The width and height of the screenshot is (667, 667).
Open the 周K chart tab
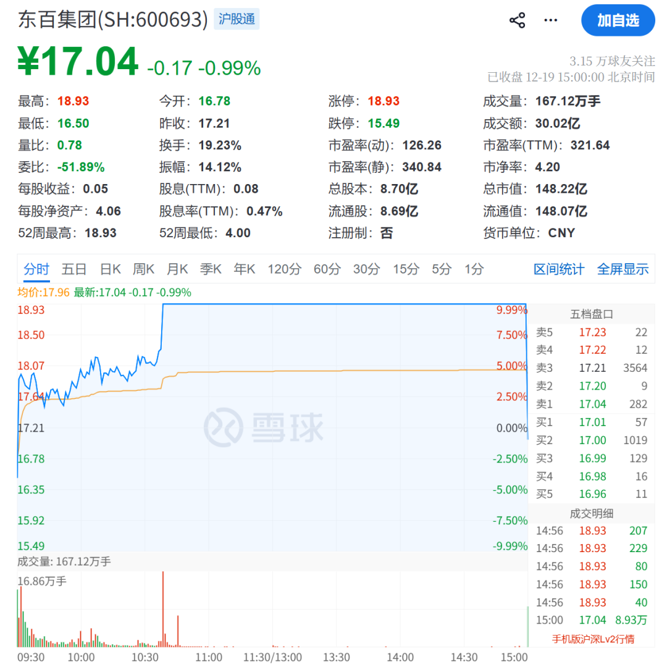(144, 268)
